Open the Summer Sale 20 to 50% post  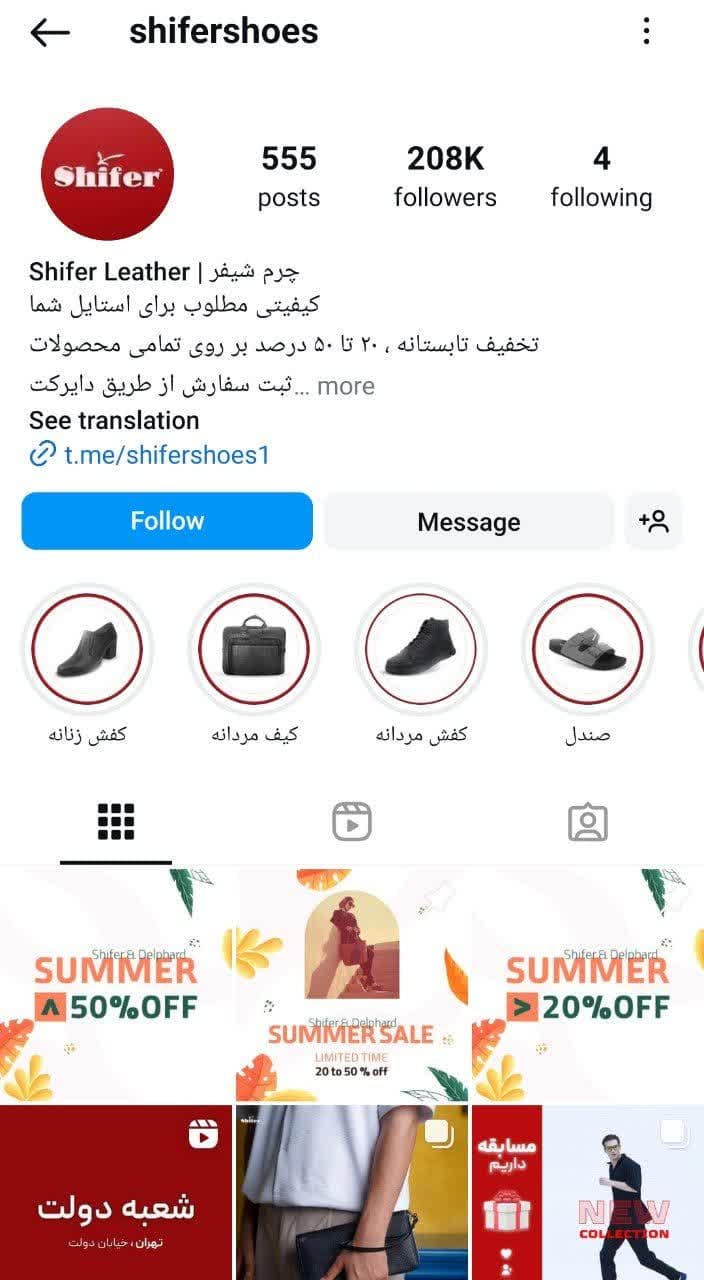coord(352,985)
